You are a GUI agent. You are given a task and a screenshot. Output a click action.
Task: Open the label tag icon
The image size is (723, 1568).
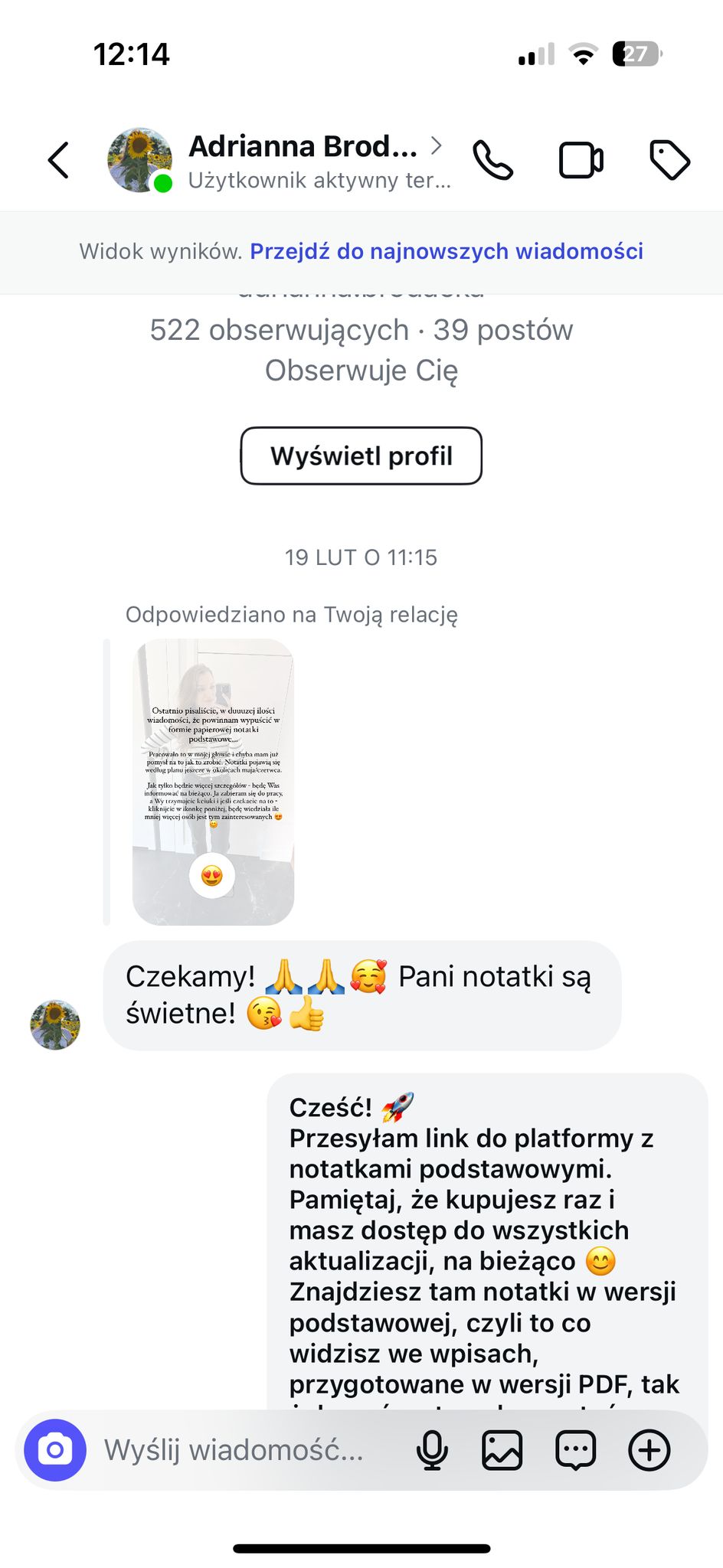click(669, 160)
